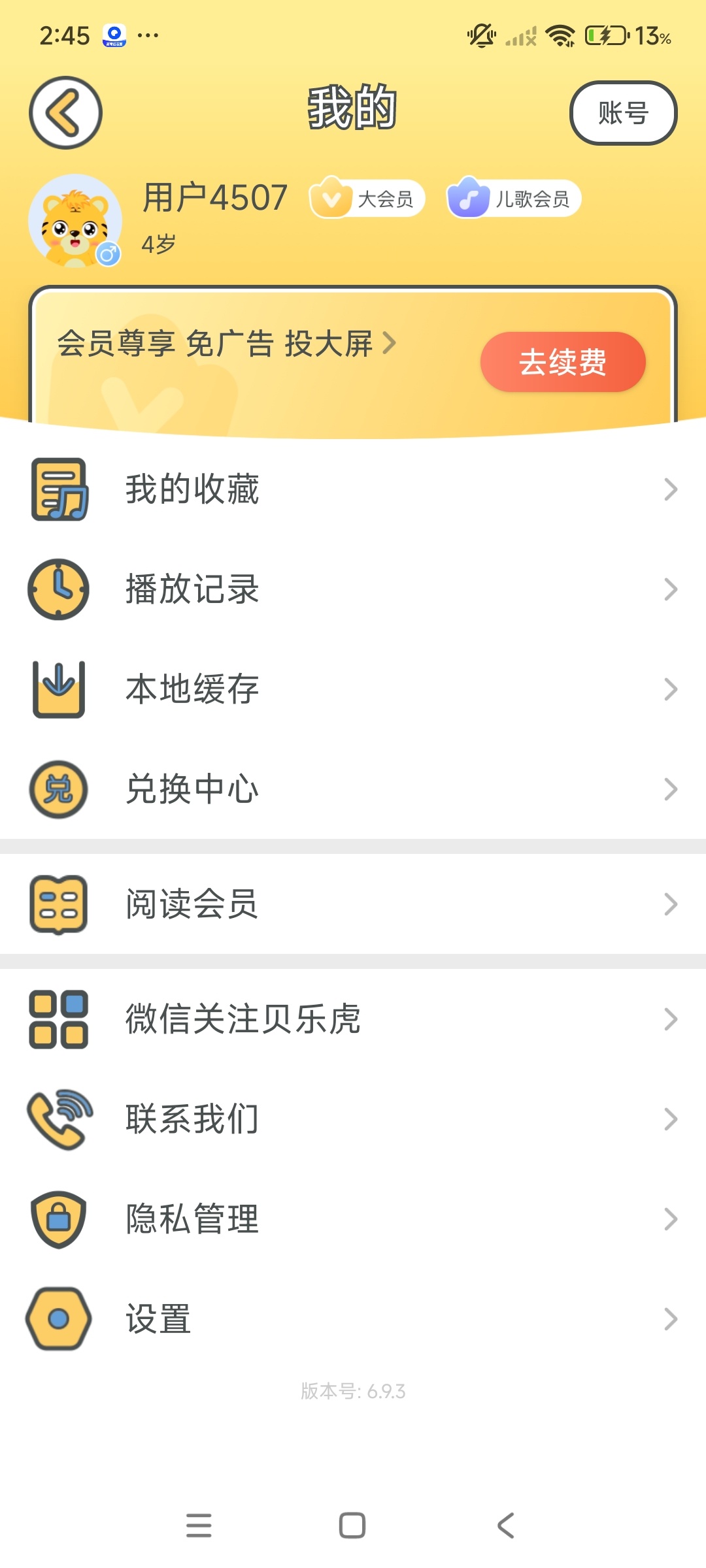Image resolution: width=706 pixels, height=1568 pixels.
Task: Tap the tiger profile avatar
Action: click(x=75, y=221)
